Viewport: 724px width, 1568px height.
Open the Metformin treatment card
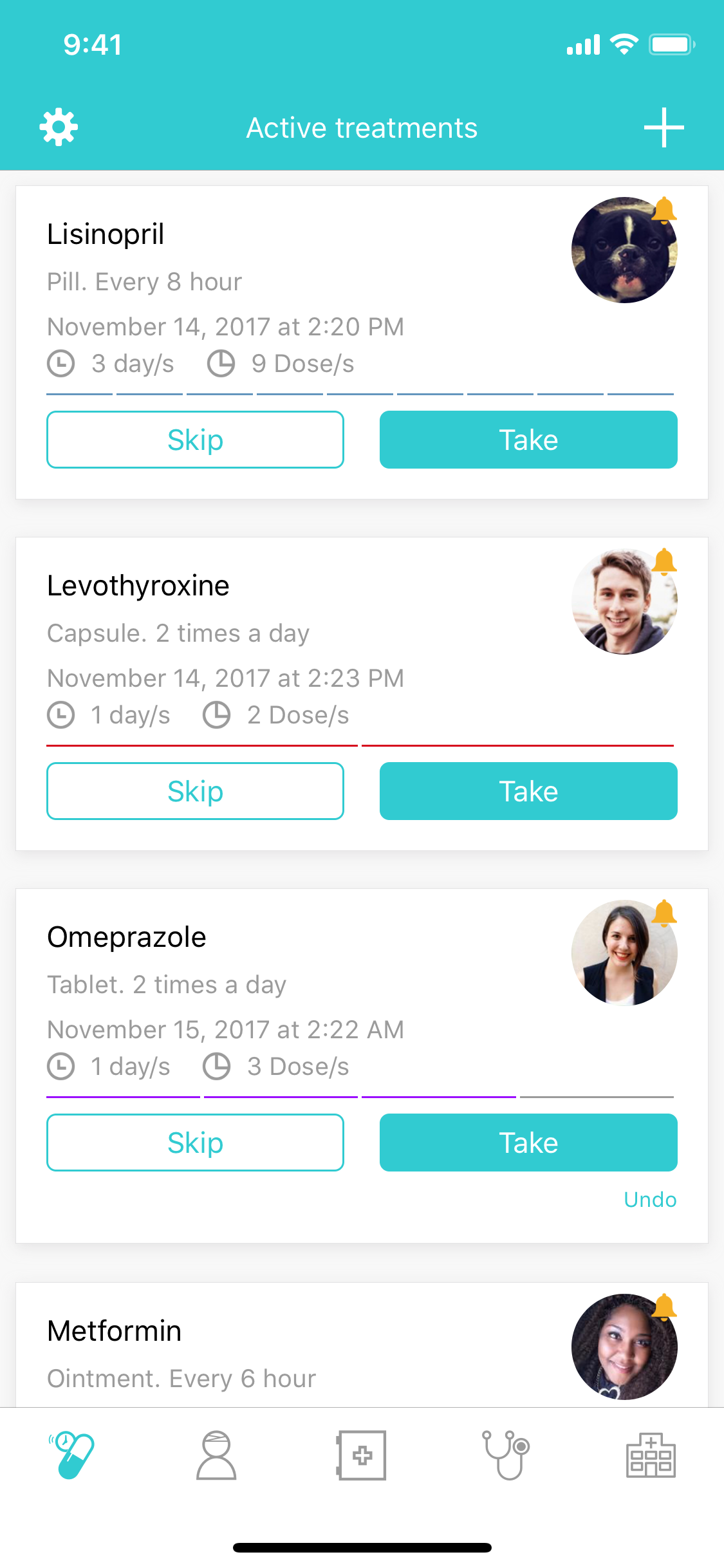point(362,1345)
